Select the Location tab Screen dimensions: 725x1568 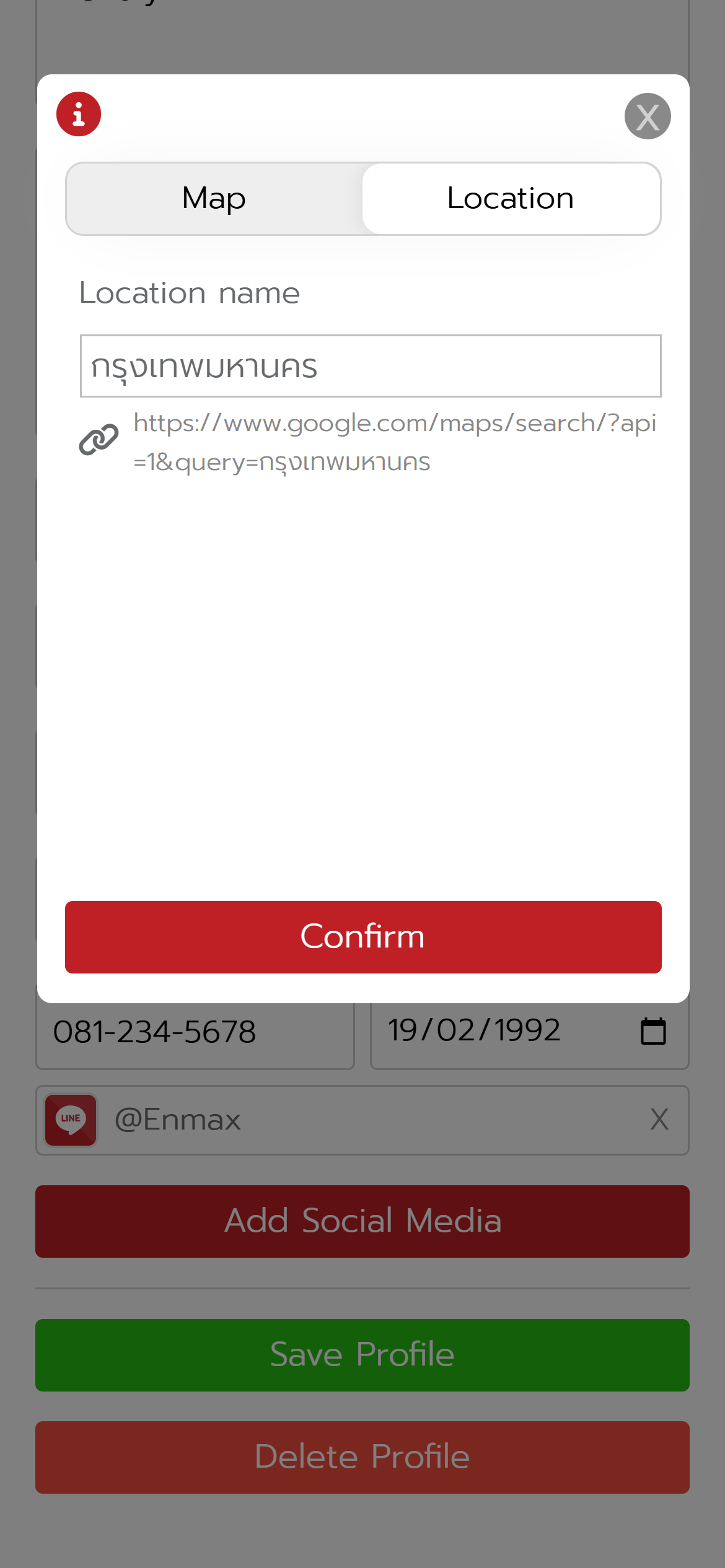511,199
